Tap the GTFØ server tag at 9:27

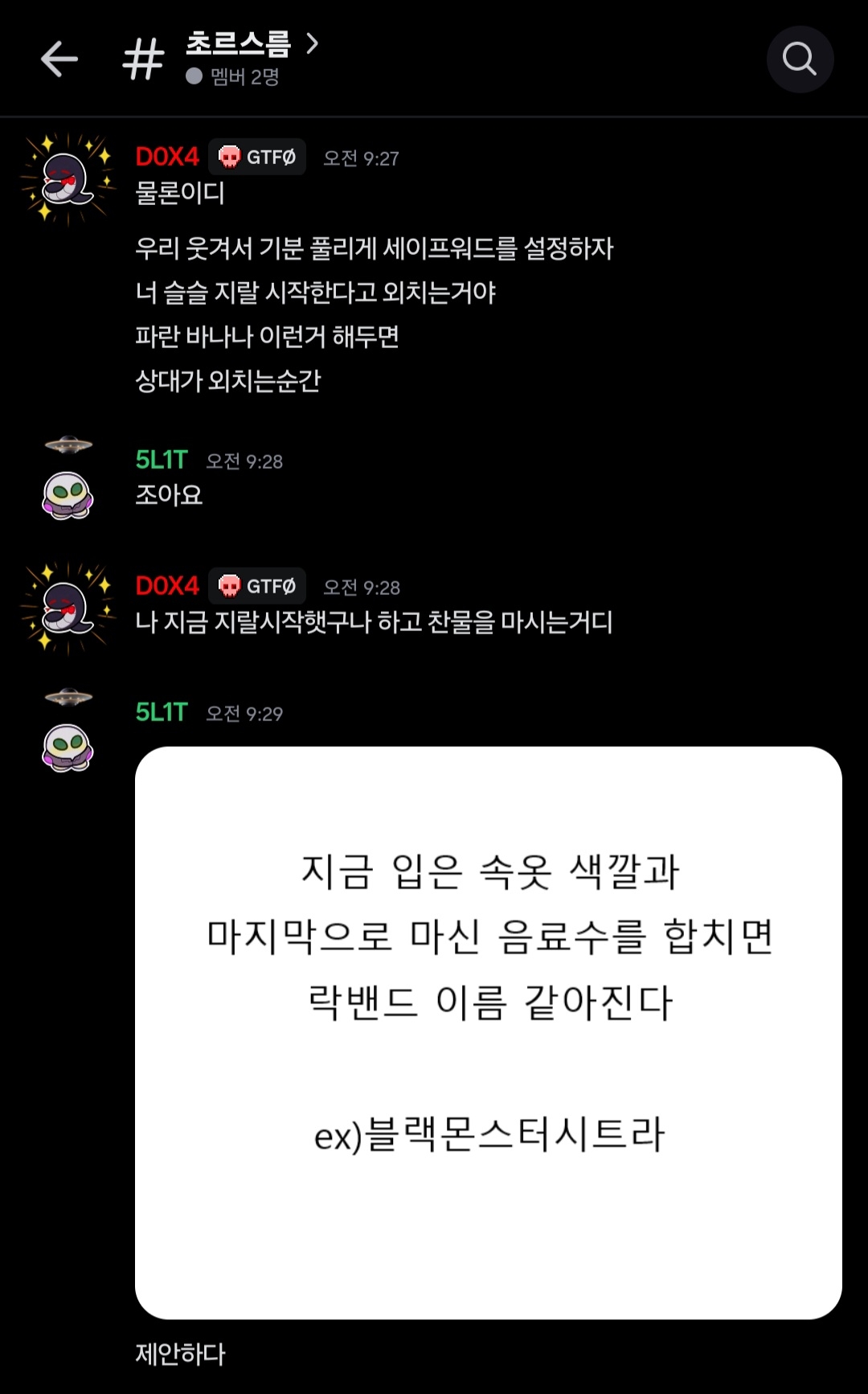257,157
